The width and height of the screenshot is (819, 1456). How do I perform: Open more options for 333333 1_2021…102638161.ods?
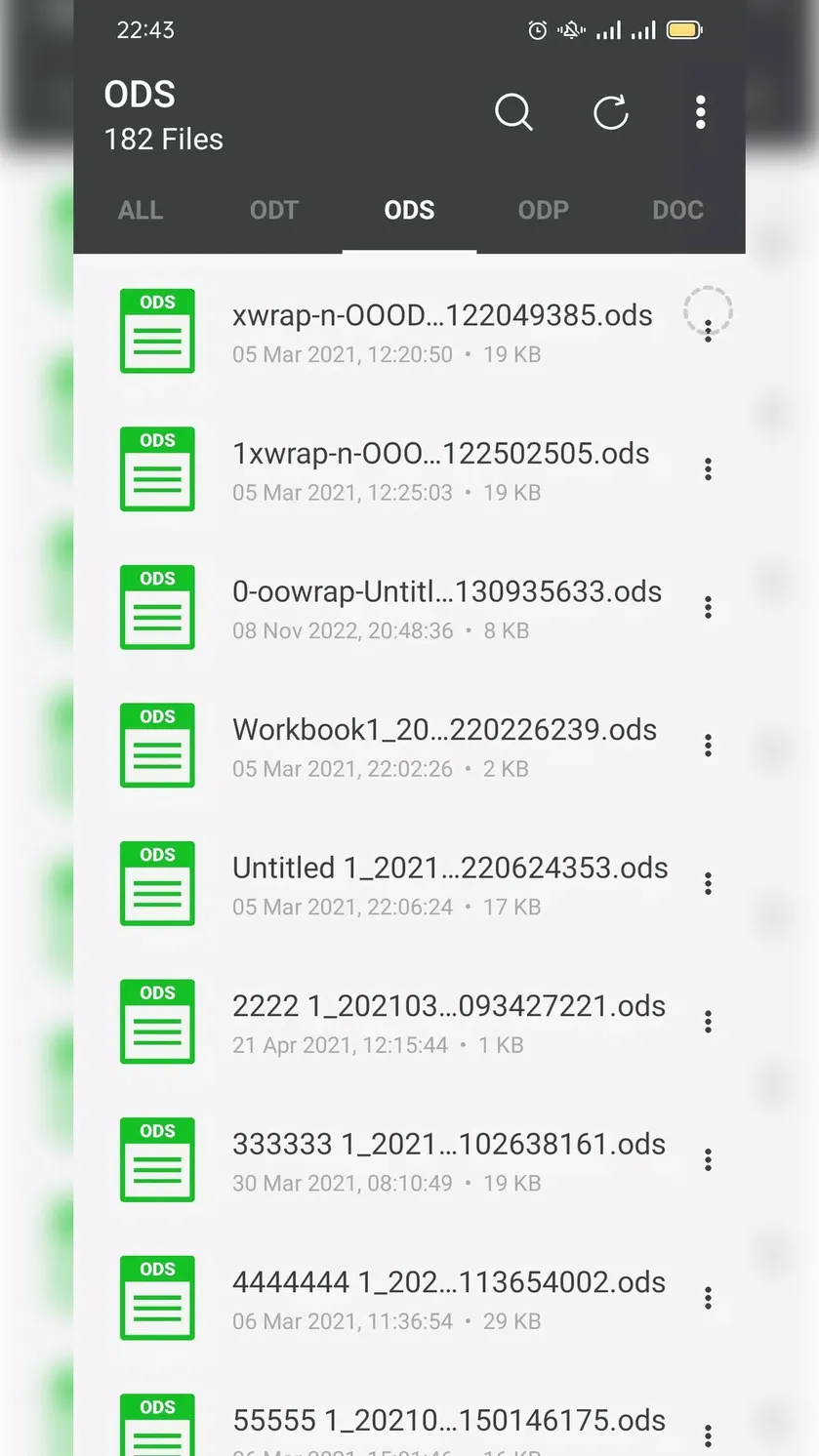click(708, 1159)
